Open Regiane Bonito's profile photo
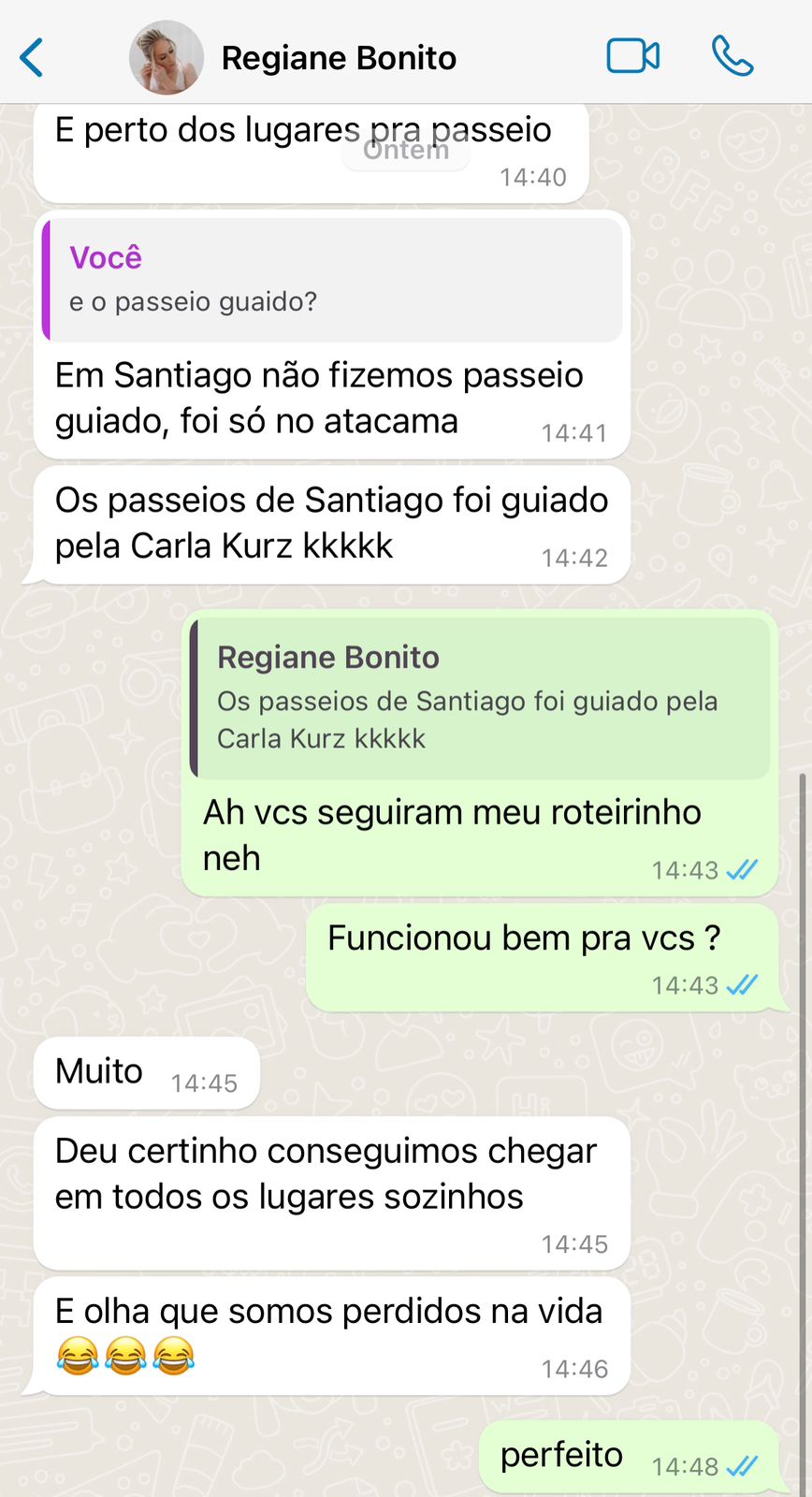This screenshot has width=812, height=1497. [x=167, y=58]
